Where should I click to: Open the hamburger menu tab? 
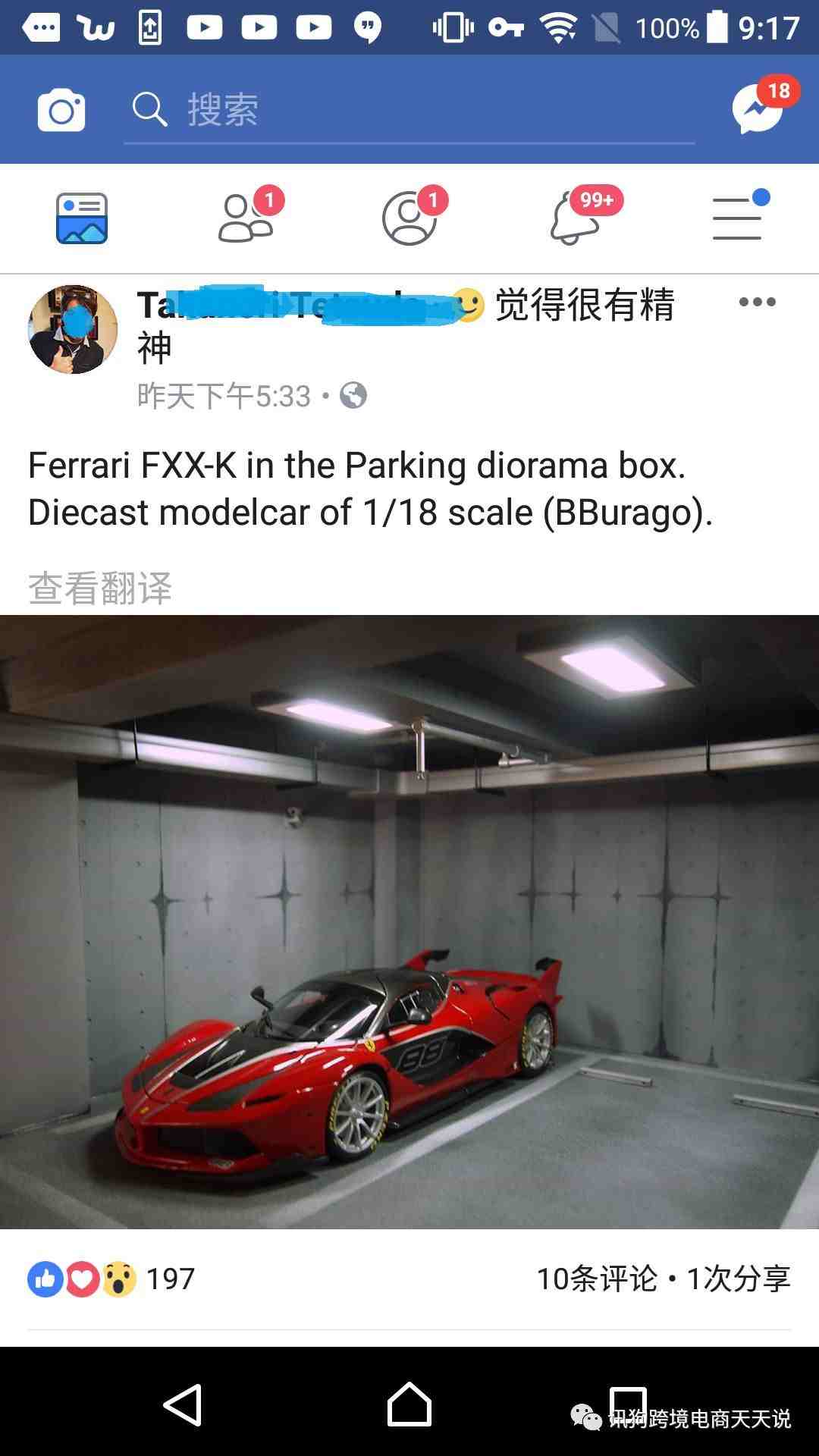[737, 218]
